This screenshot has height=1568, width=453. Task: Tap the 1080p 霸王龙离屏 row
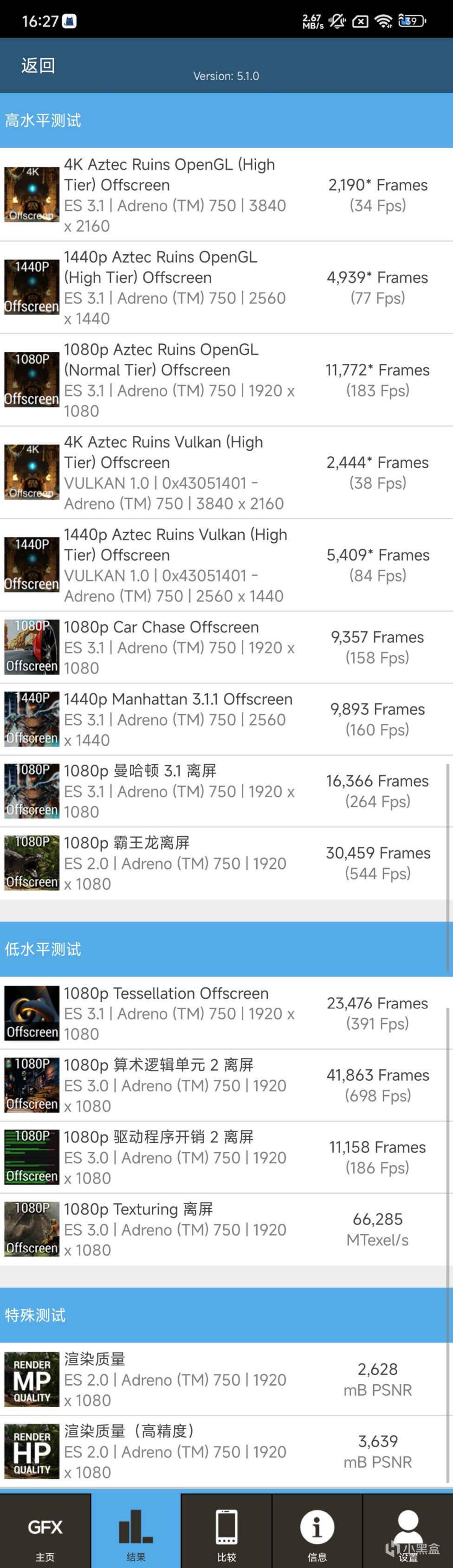click(226, 863)
